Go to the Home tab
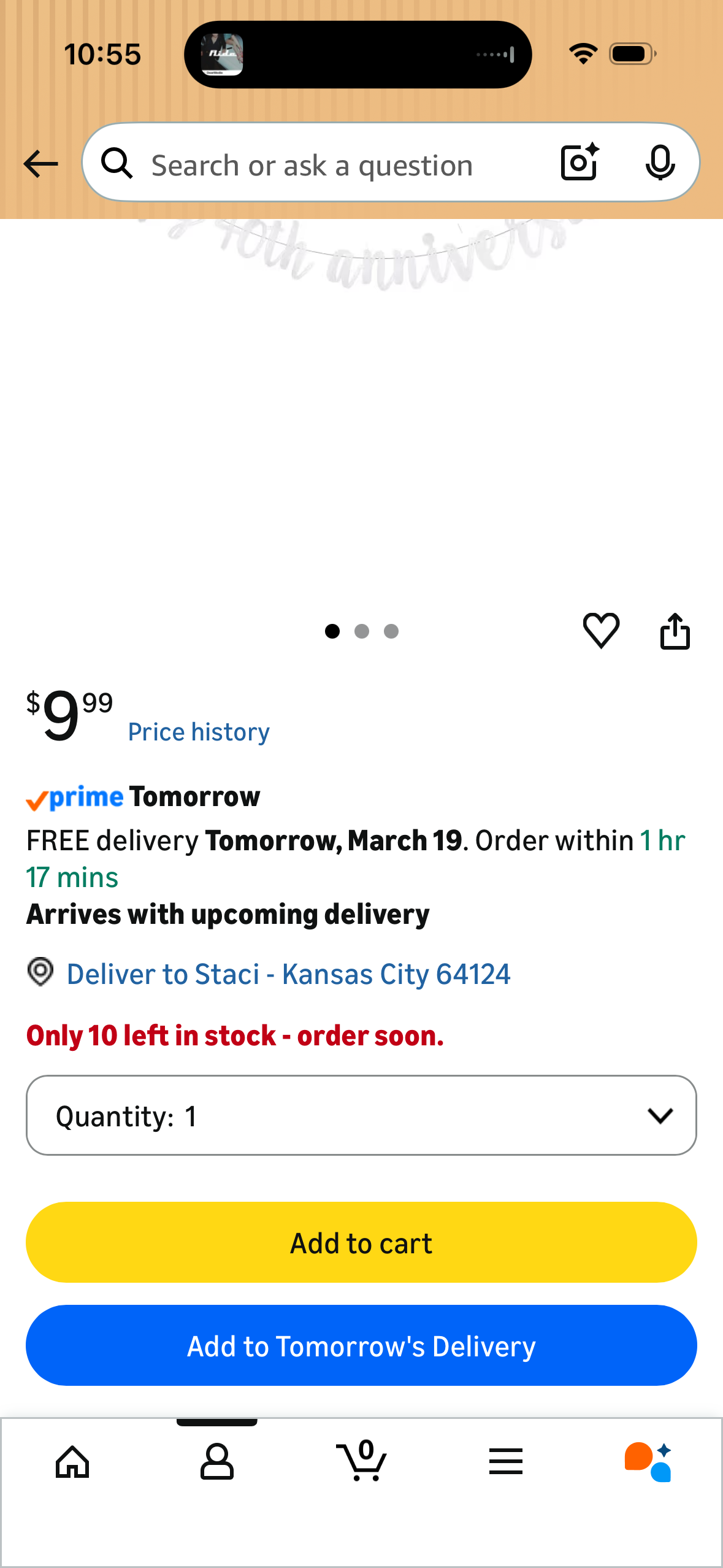The image size is (723, 1568). [x=72, y=1462]
